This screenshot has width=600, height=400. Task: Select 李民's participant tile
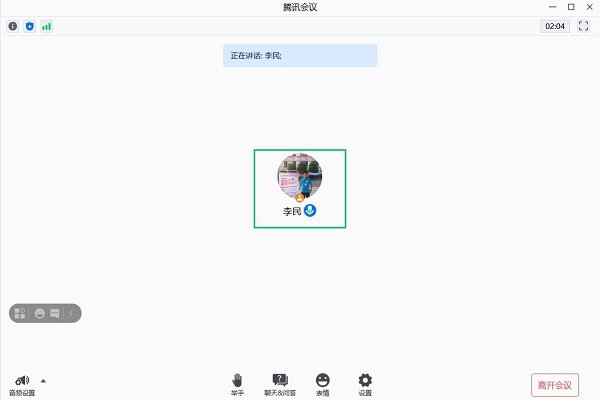tap(300, 188)
